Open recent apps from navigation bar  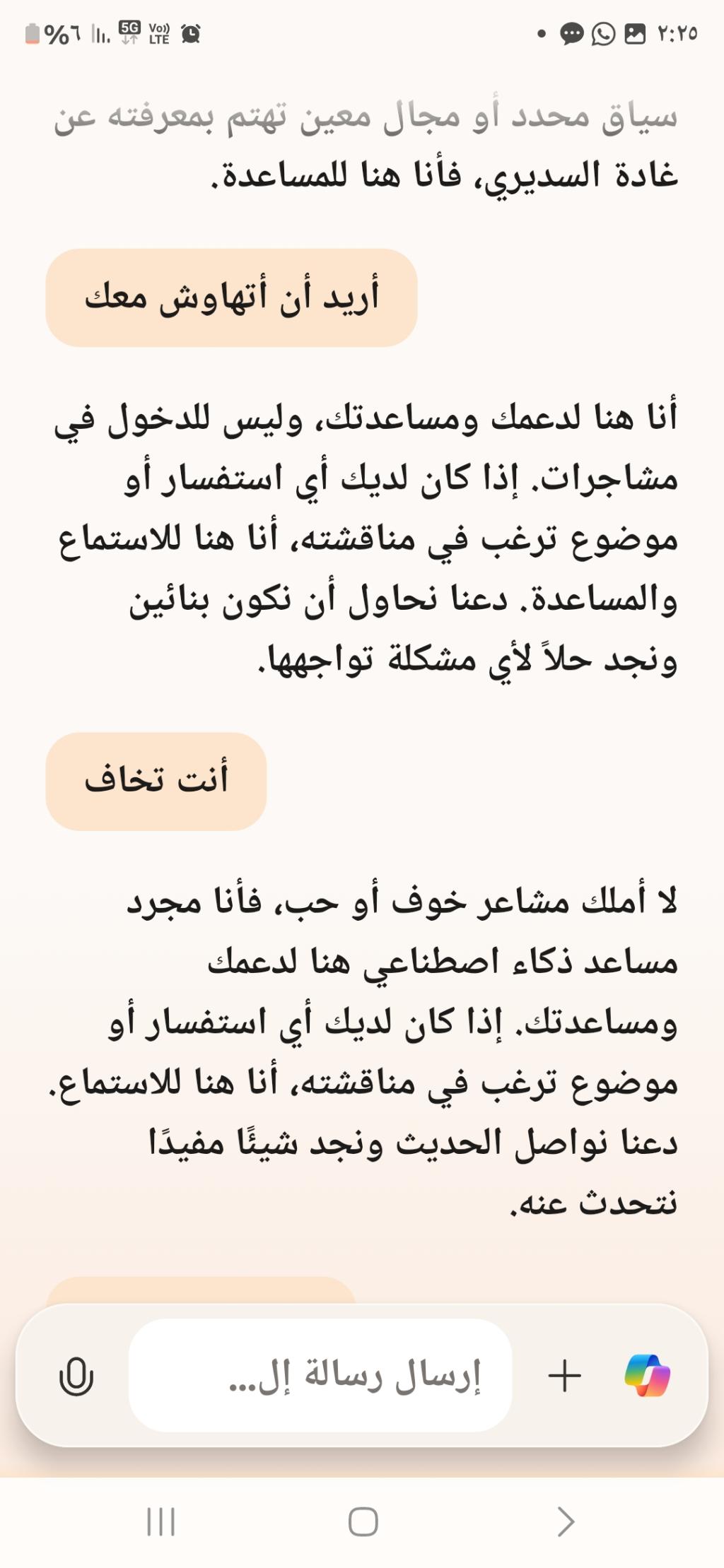160,1521
